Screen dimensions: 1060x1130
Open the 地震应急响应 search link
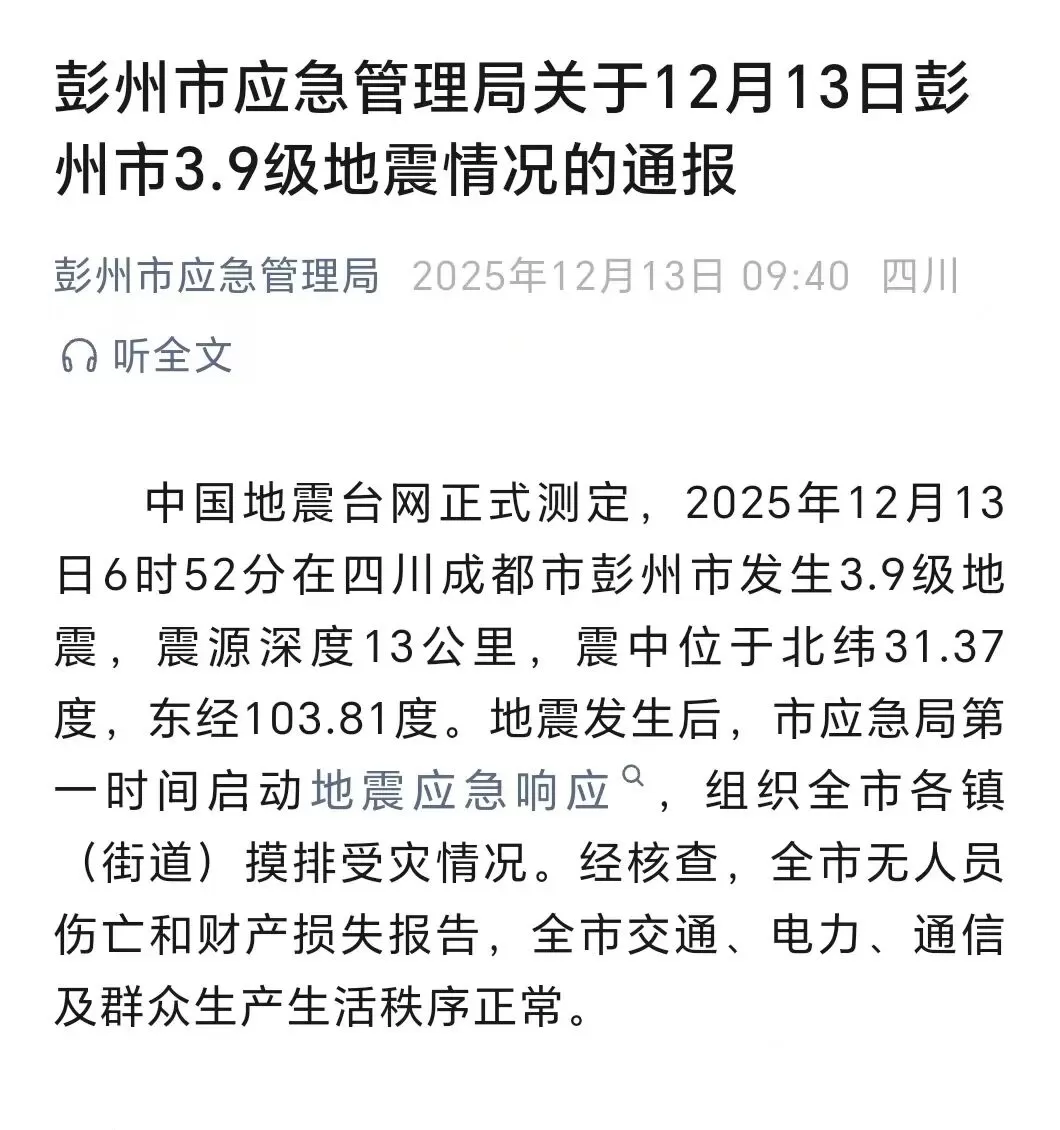(x=462, y=793)
